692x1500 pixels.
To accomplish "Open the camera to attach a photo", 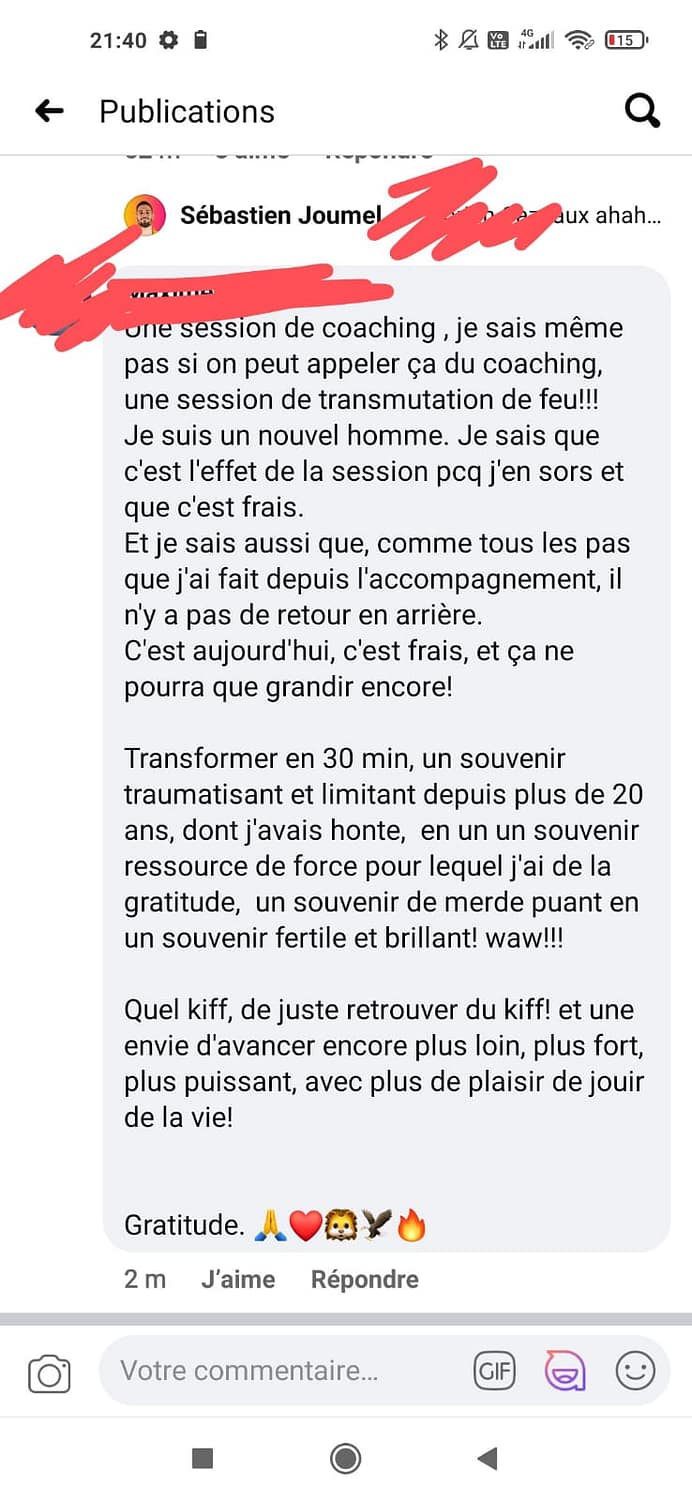I will pos(49,1373).
